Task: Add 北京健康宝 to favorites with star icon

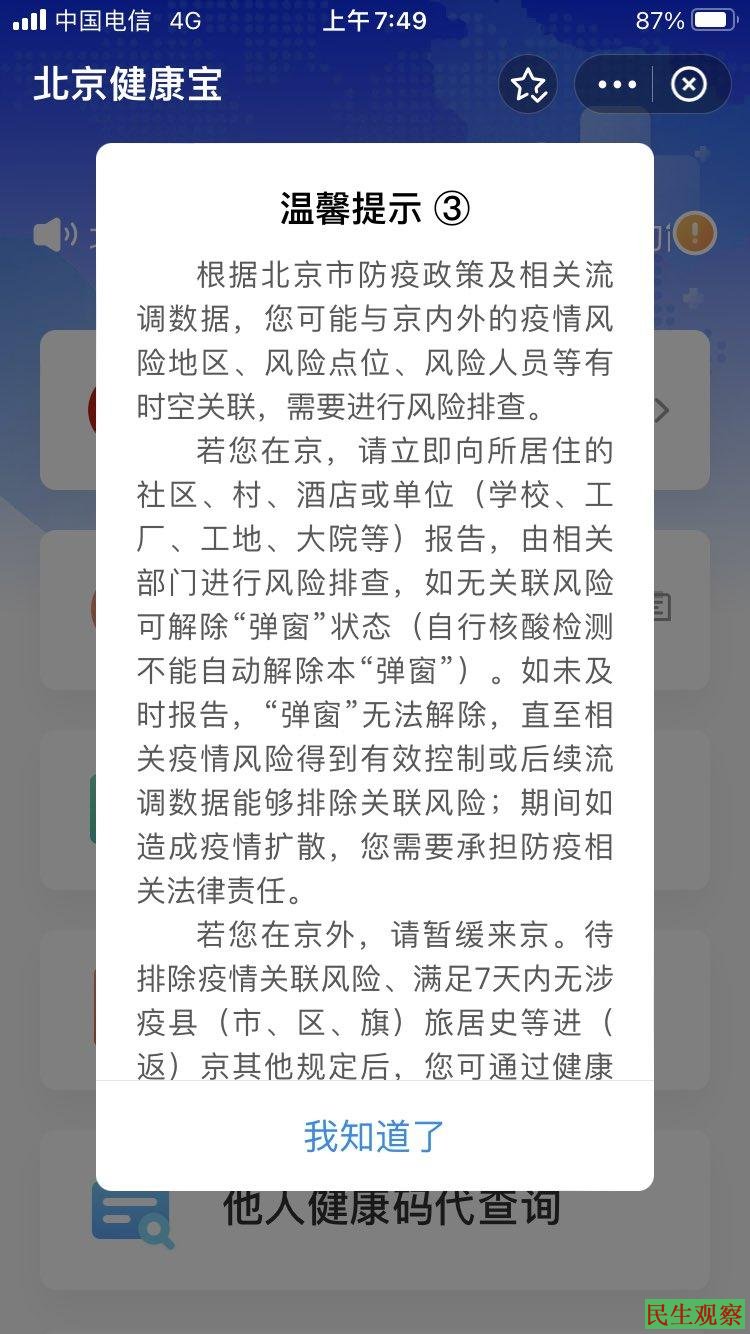Action: click(528, 86)
